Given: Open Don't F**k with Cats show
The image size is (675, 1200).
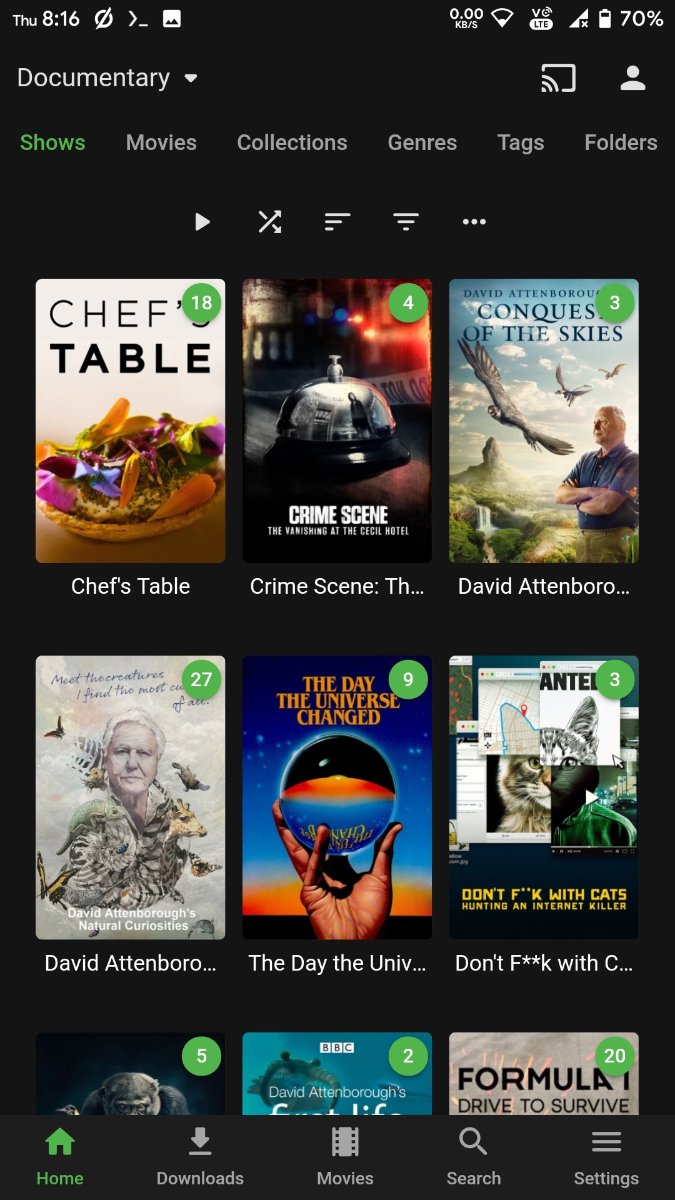Looking at the screenshot, I should point(544,797).
